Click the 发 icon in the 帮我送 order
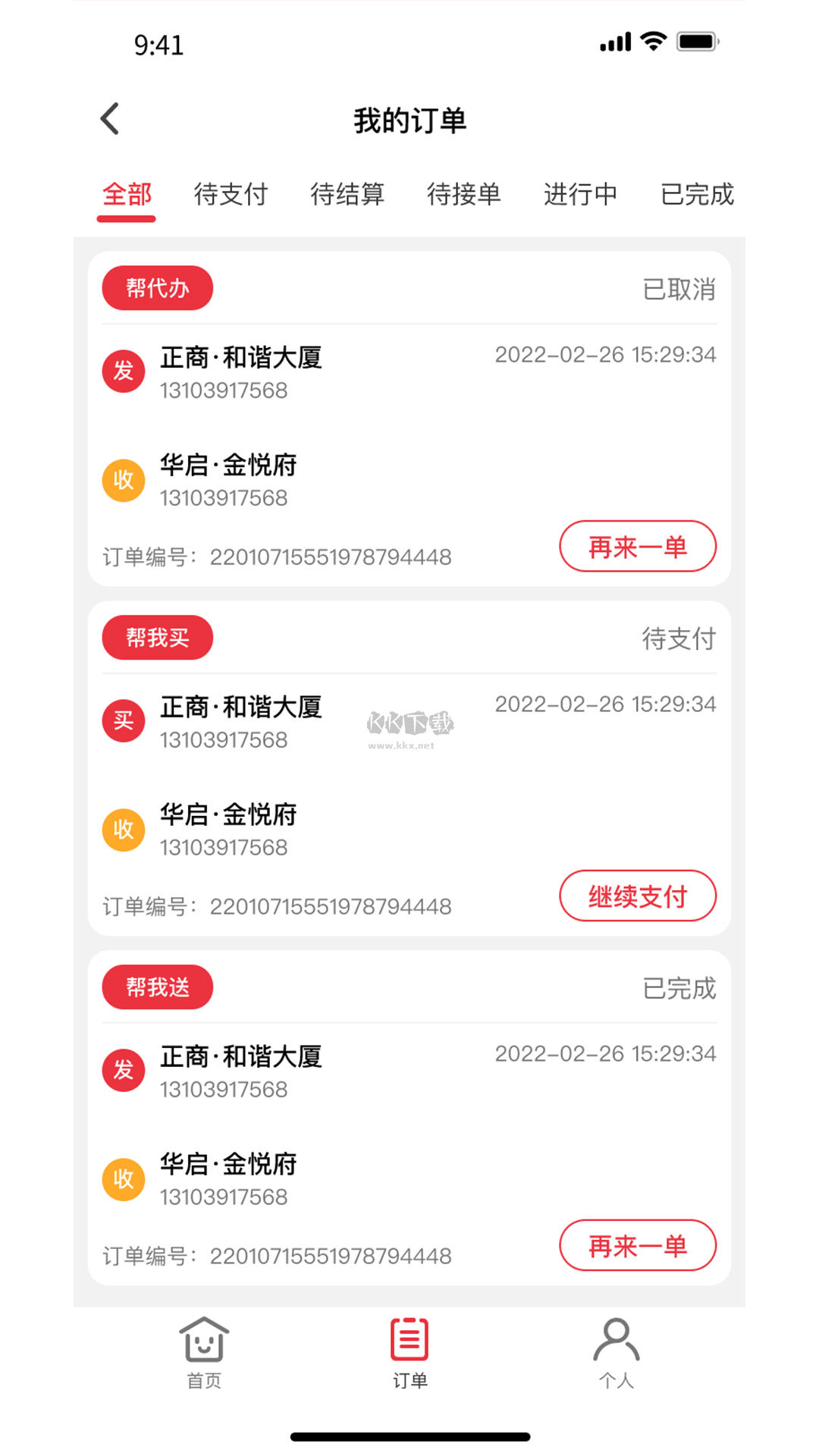The image size is (819, 1456). coord(123,1070)
